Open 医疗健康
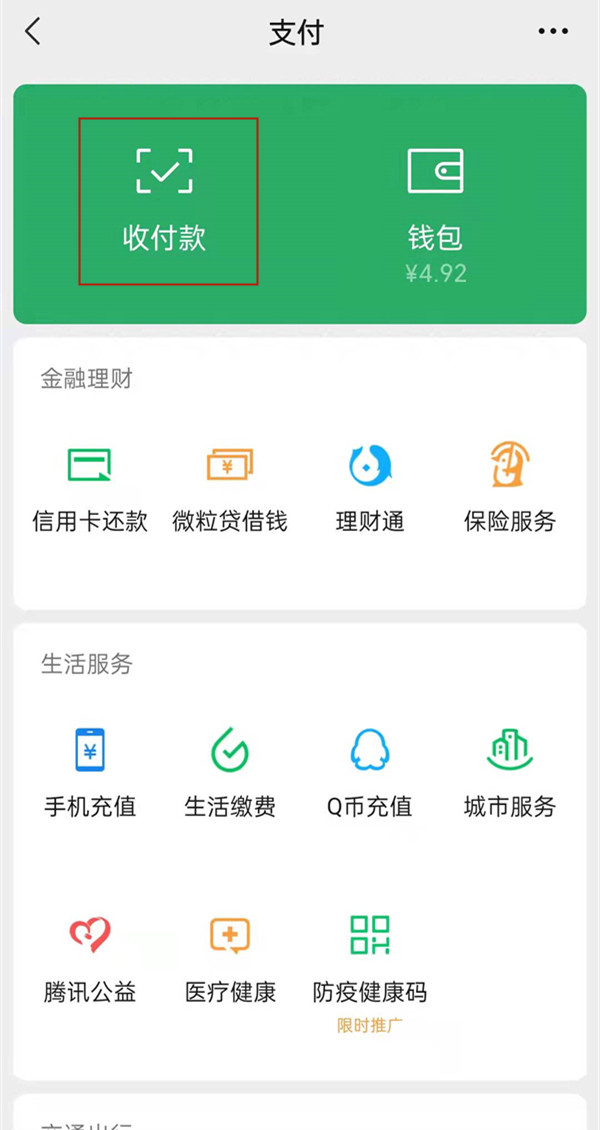Image resolution: width=600 pixels, height=1130 pixels. pyautogui.click(x=230, y=960)
